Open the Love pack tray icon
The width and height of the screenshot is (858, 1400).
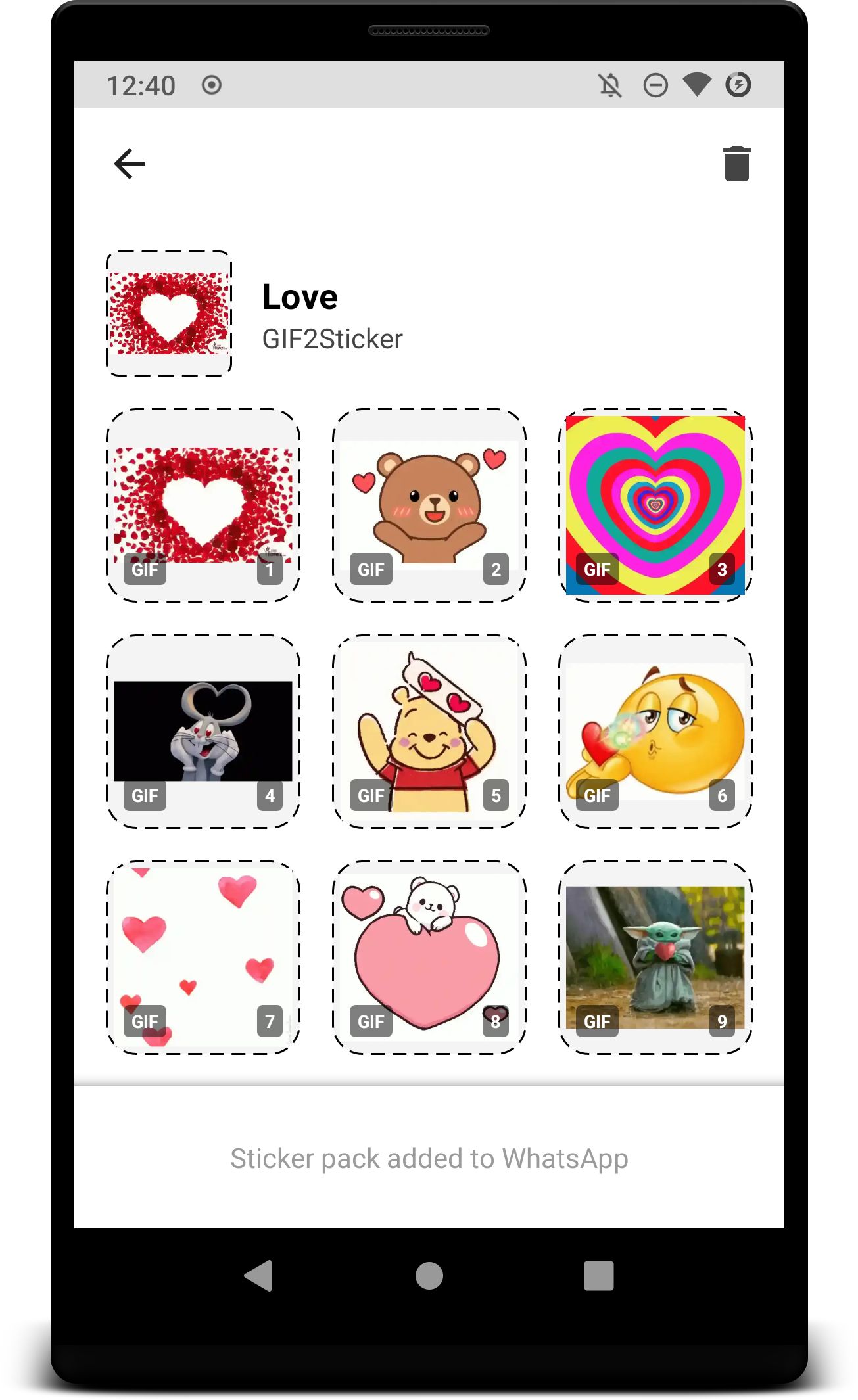point(169,314)
